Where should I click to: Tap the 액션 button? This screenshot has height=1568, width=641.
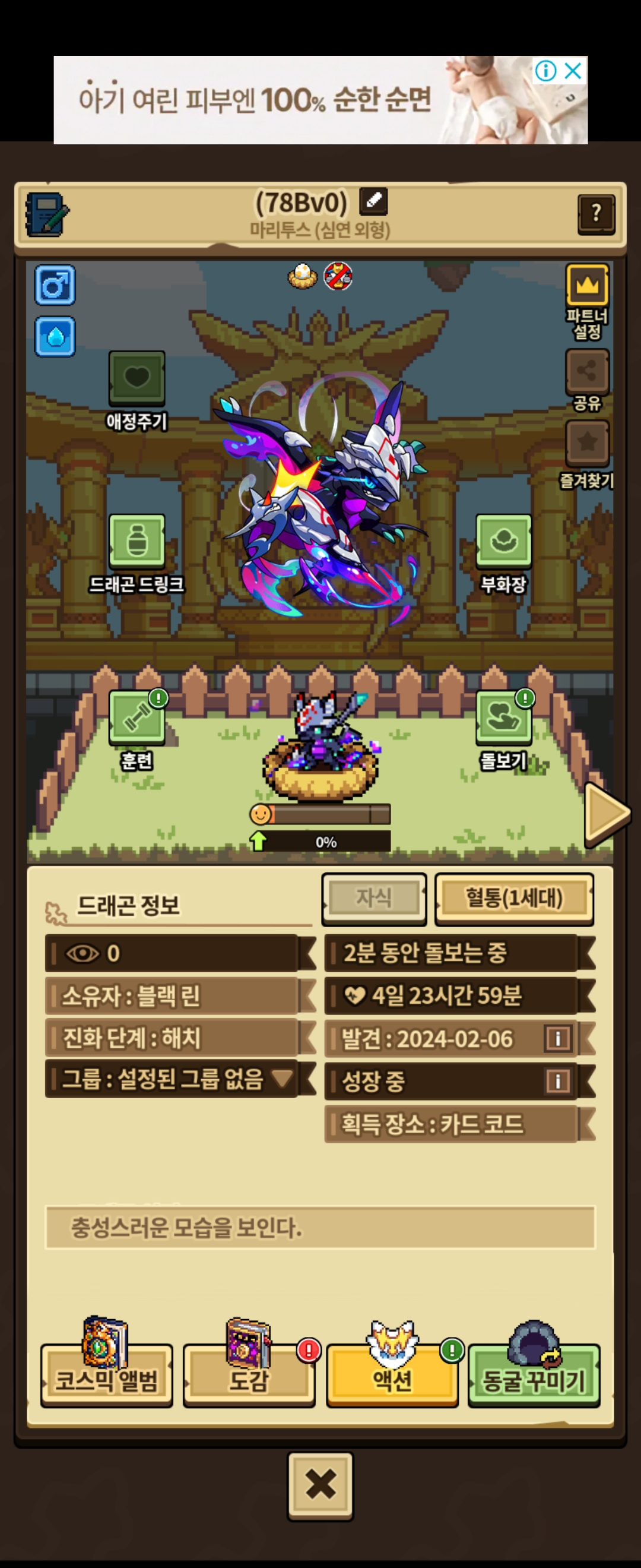[392, 1378]
